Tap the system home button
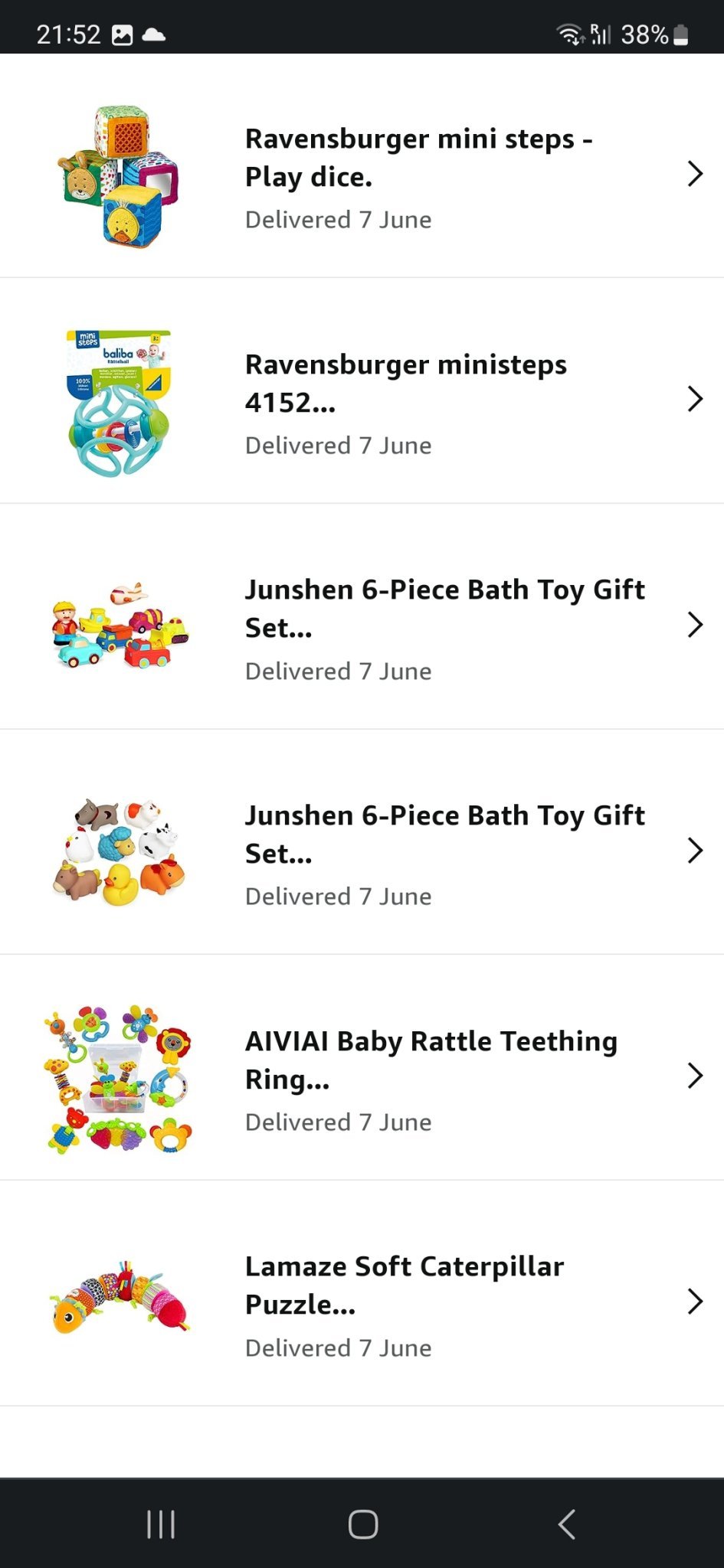 tap(362, 1524)
